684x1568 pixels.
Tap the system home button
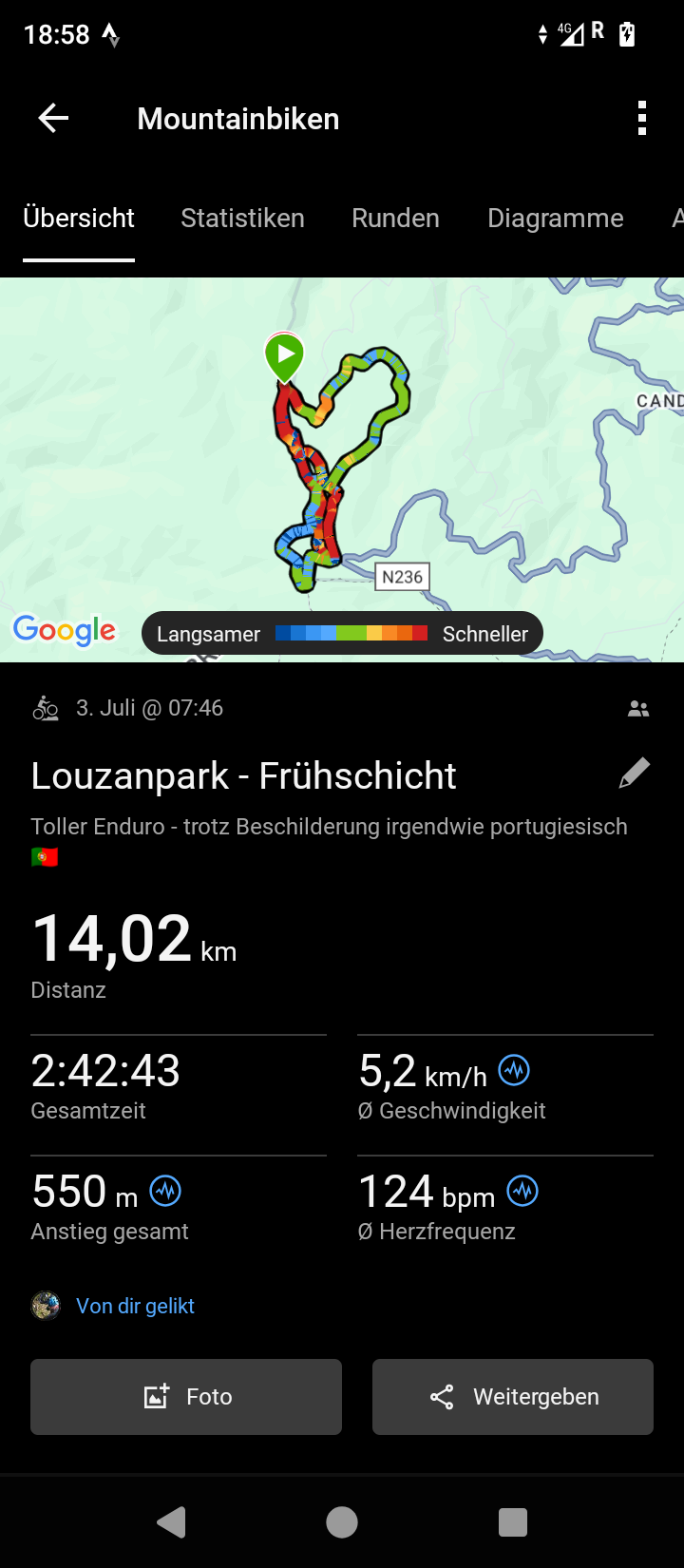(342, 1522)
